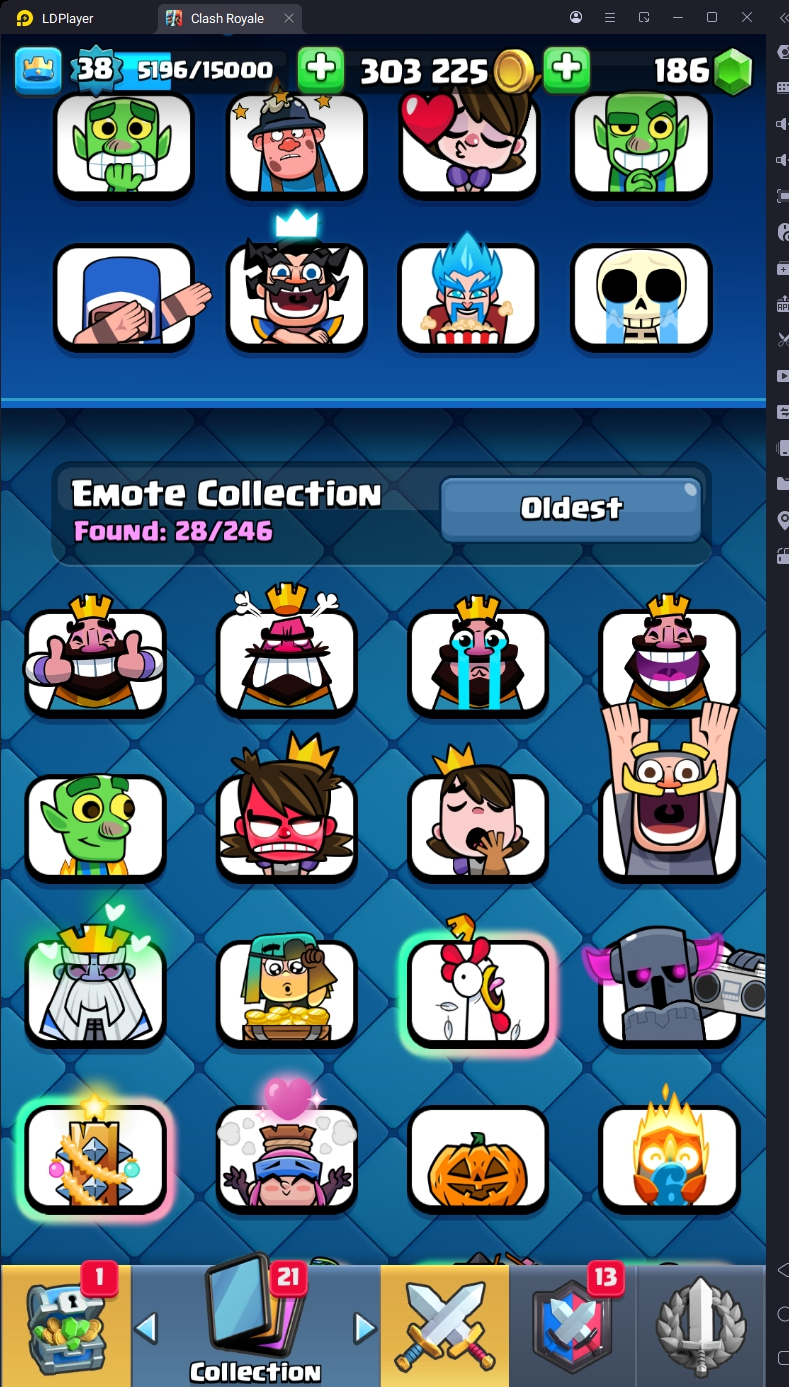
Task: Select the fire spirit emote
Action: tap(669, 1158)
